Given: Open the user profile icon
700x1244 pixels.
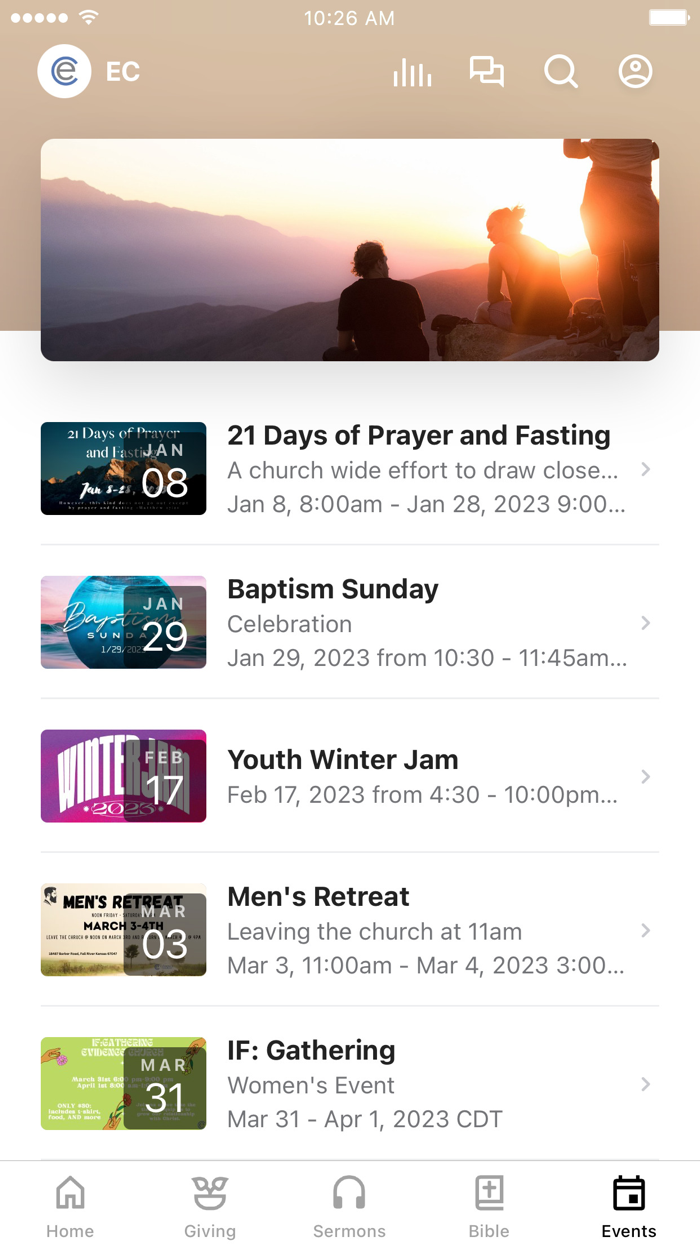Looking at the screenshot, I should (x=635, y=72).
